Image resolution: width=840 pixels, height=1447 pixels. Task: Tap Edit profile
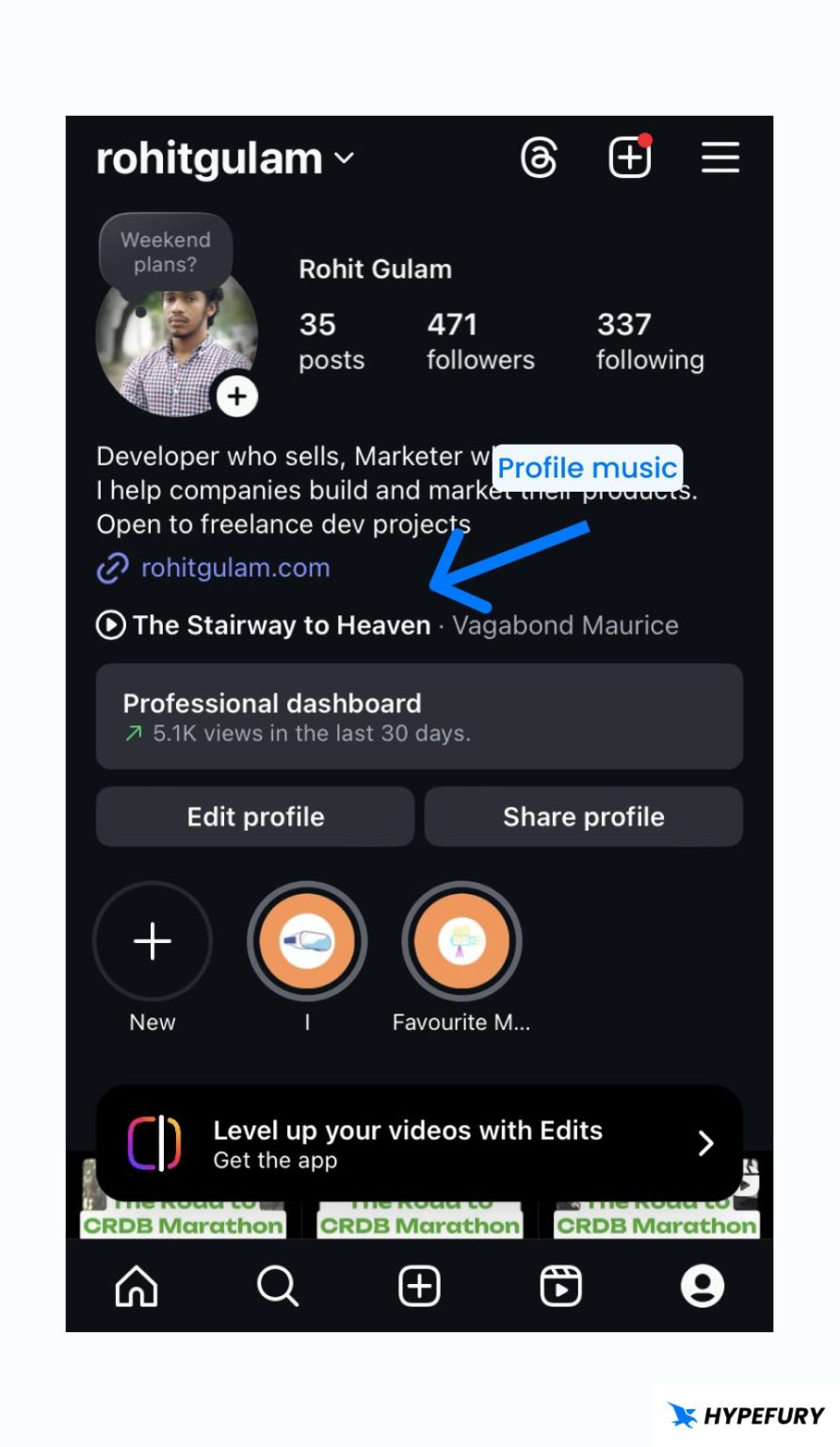(x=255, y=817)
